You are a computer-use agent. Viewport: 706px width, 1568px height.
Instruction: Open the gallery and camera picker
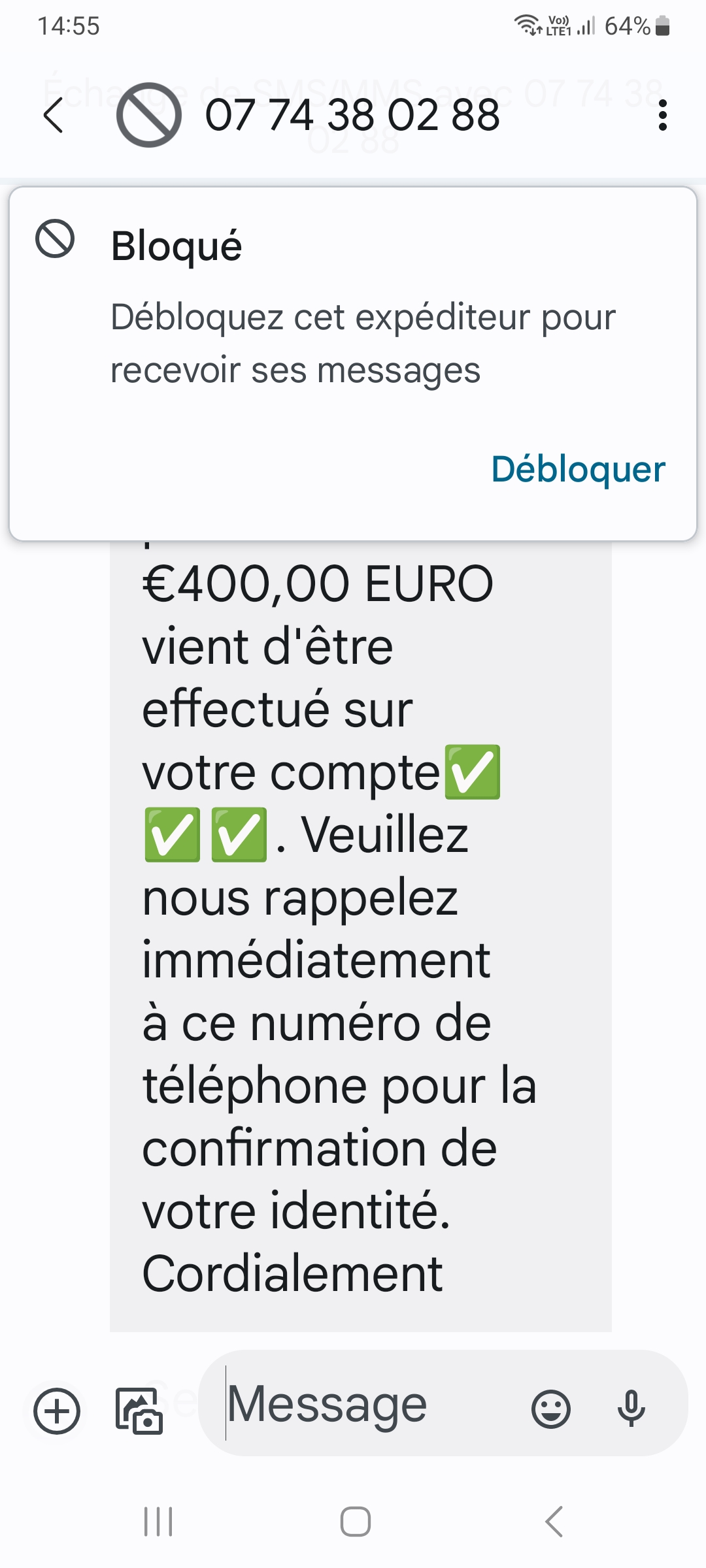[139, 1411]
